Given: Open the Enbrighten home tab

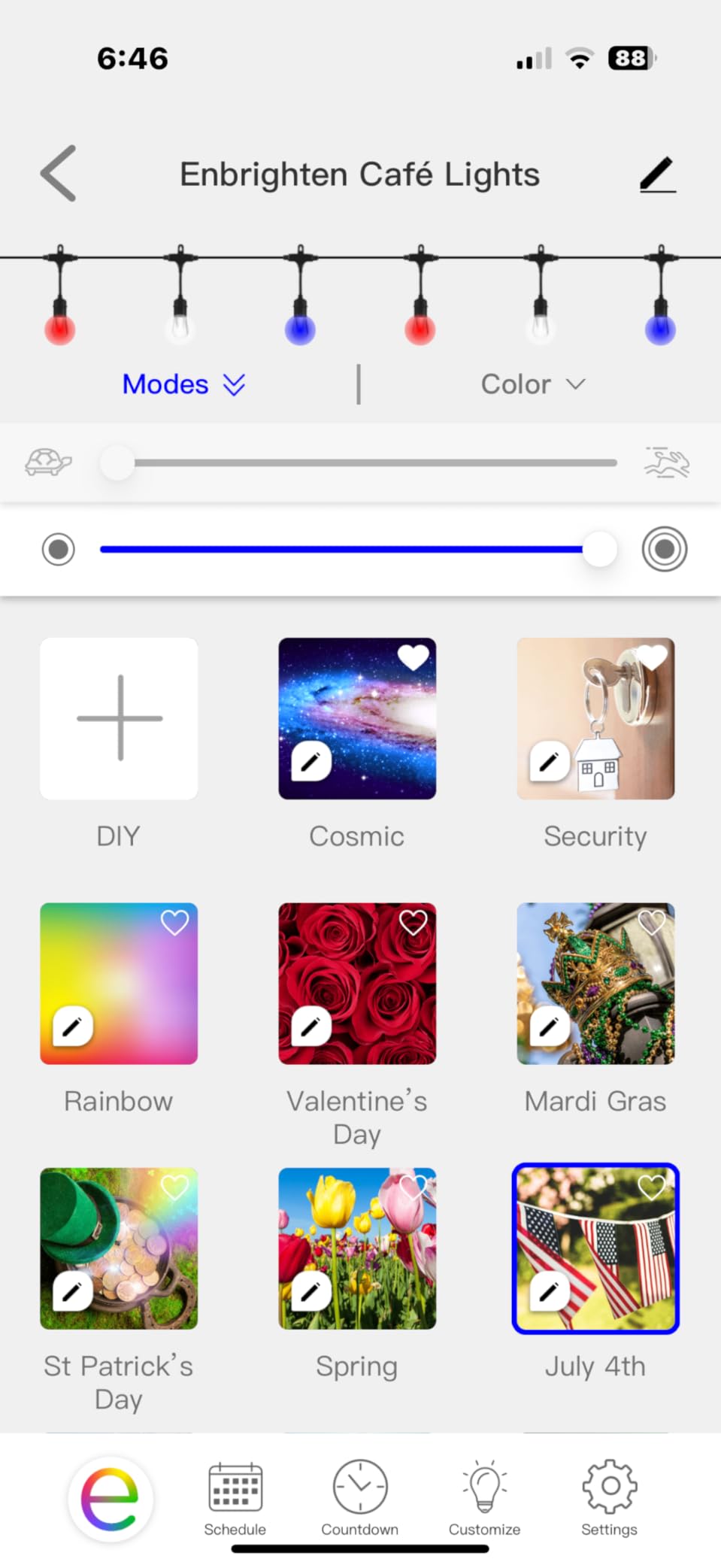Looking at the screenshot, I should click(111, 1498).
